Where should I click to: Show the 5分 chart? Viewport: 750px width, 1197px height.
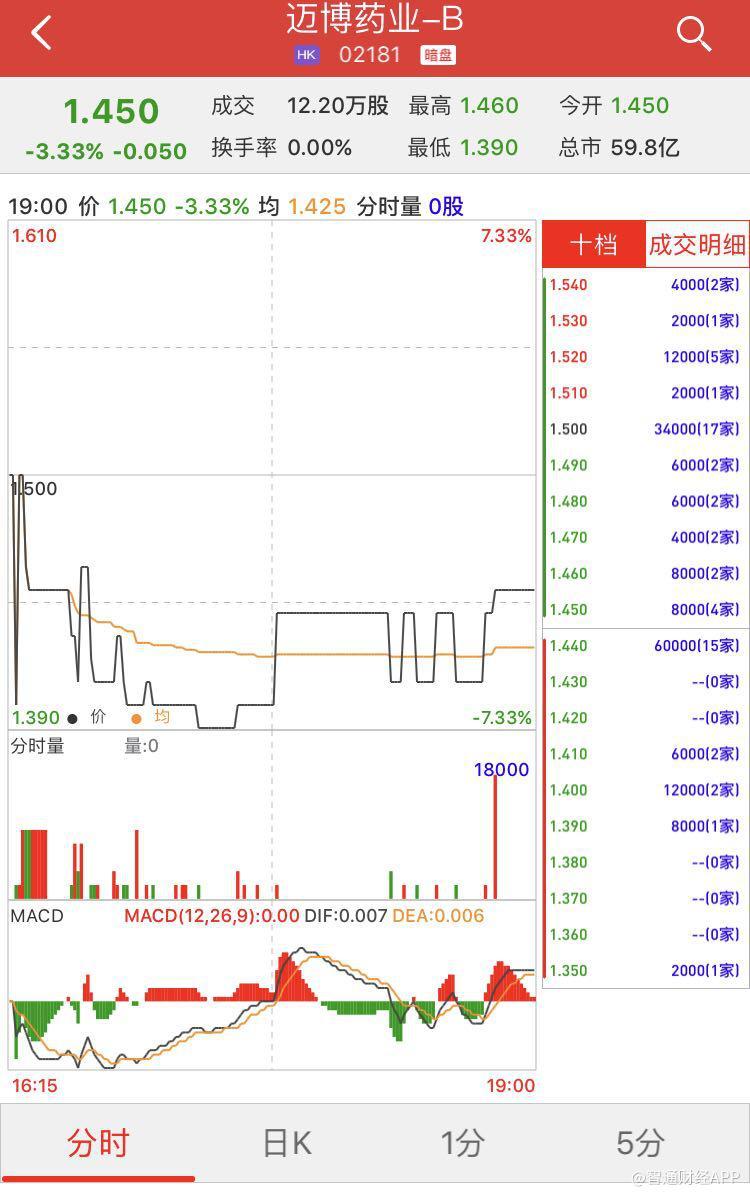click(x=640, y=1142)
